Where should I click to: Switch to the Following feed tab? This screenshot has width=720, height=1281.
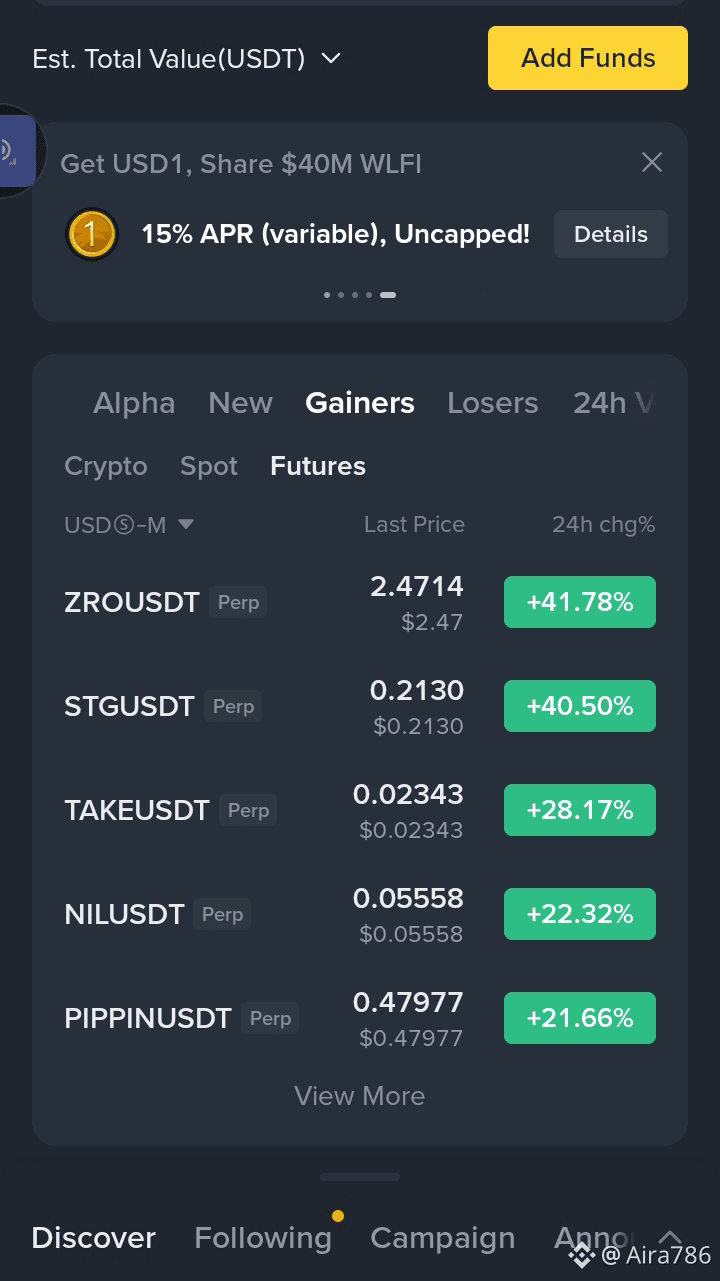point(262,1238)
